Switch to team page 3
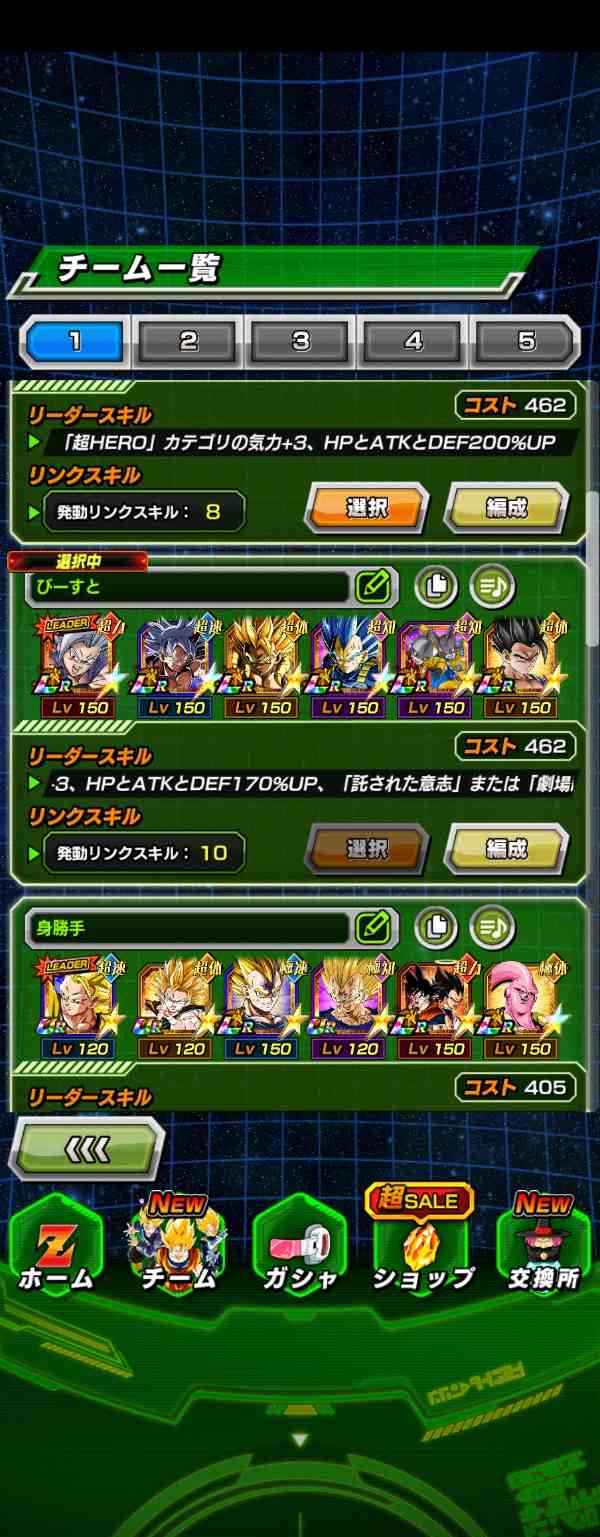 pos(301,342)
